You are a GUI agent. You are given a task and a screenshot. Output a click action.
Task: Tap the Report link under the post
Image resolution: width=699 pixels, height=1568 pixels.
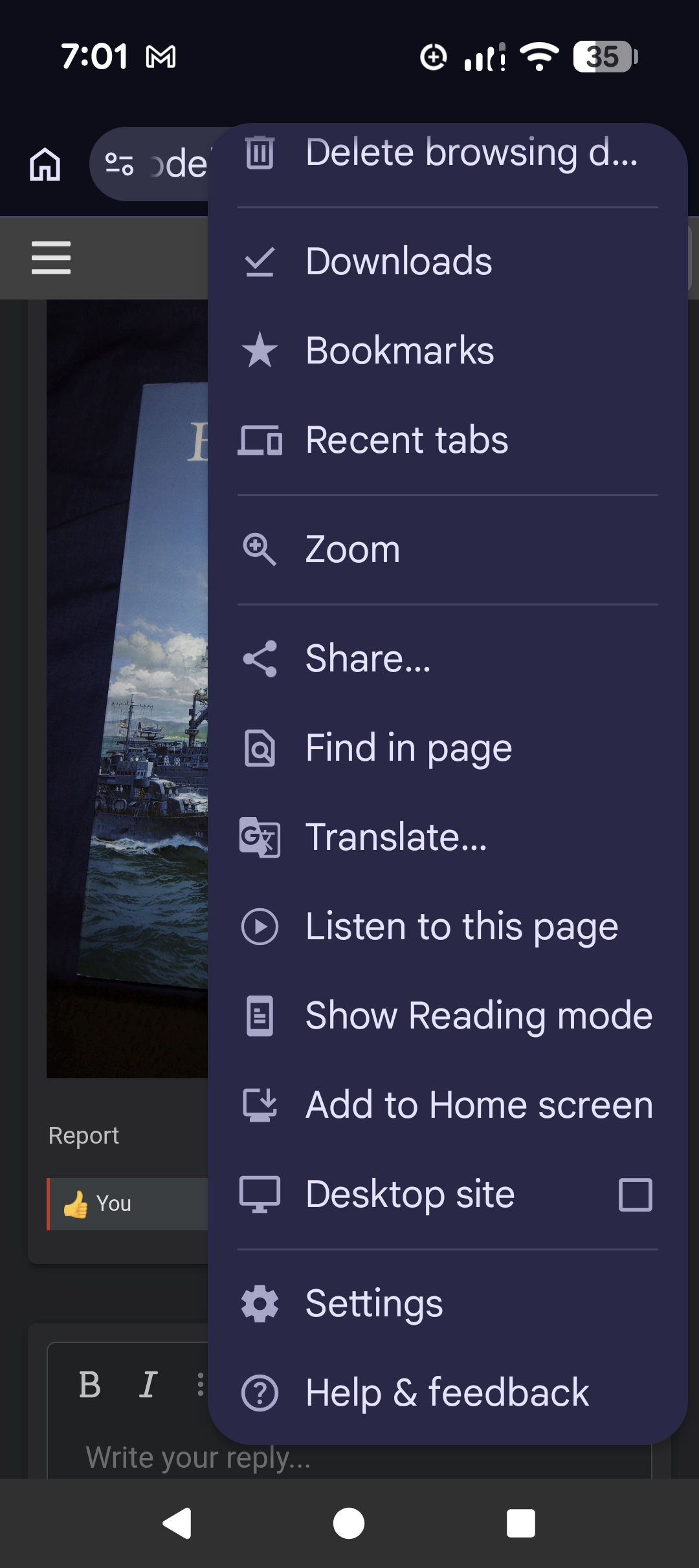point(83,1135)
